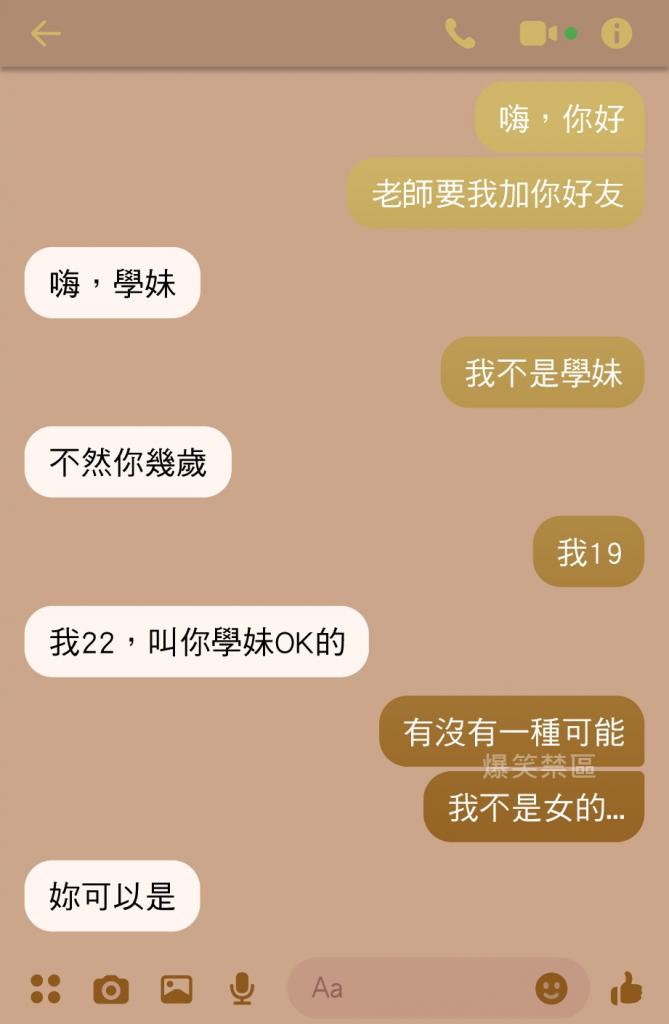Start a voice call

(x=460, y=34)
